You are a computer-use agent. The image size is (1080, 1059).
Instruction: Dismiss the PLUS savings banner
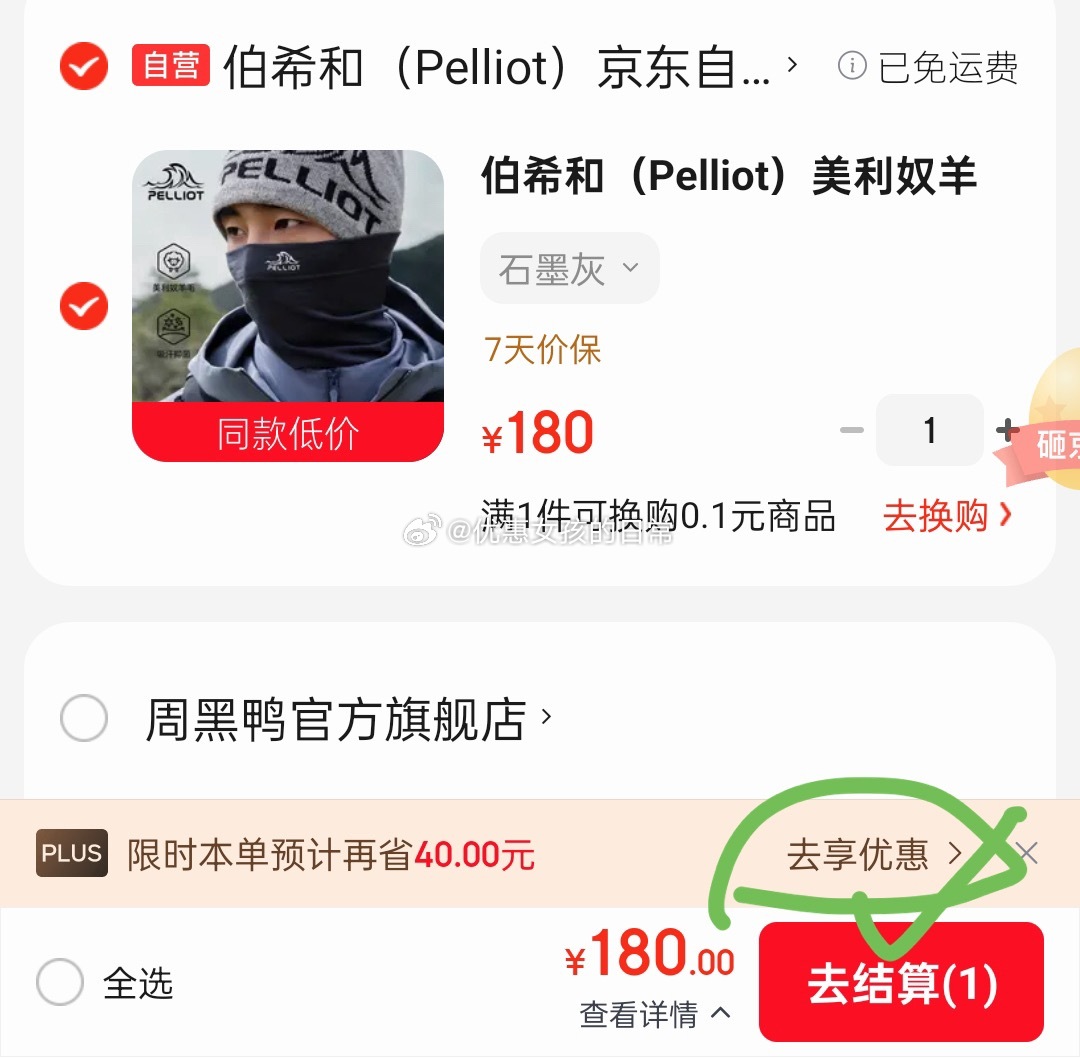[1027, 853]
